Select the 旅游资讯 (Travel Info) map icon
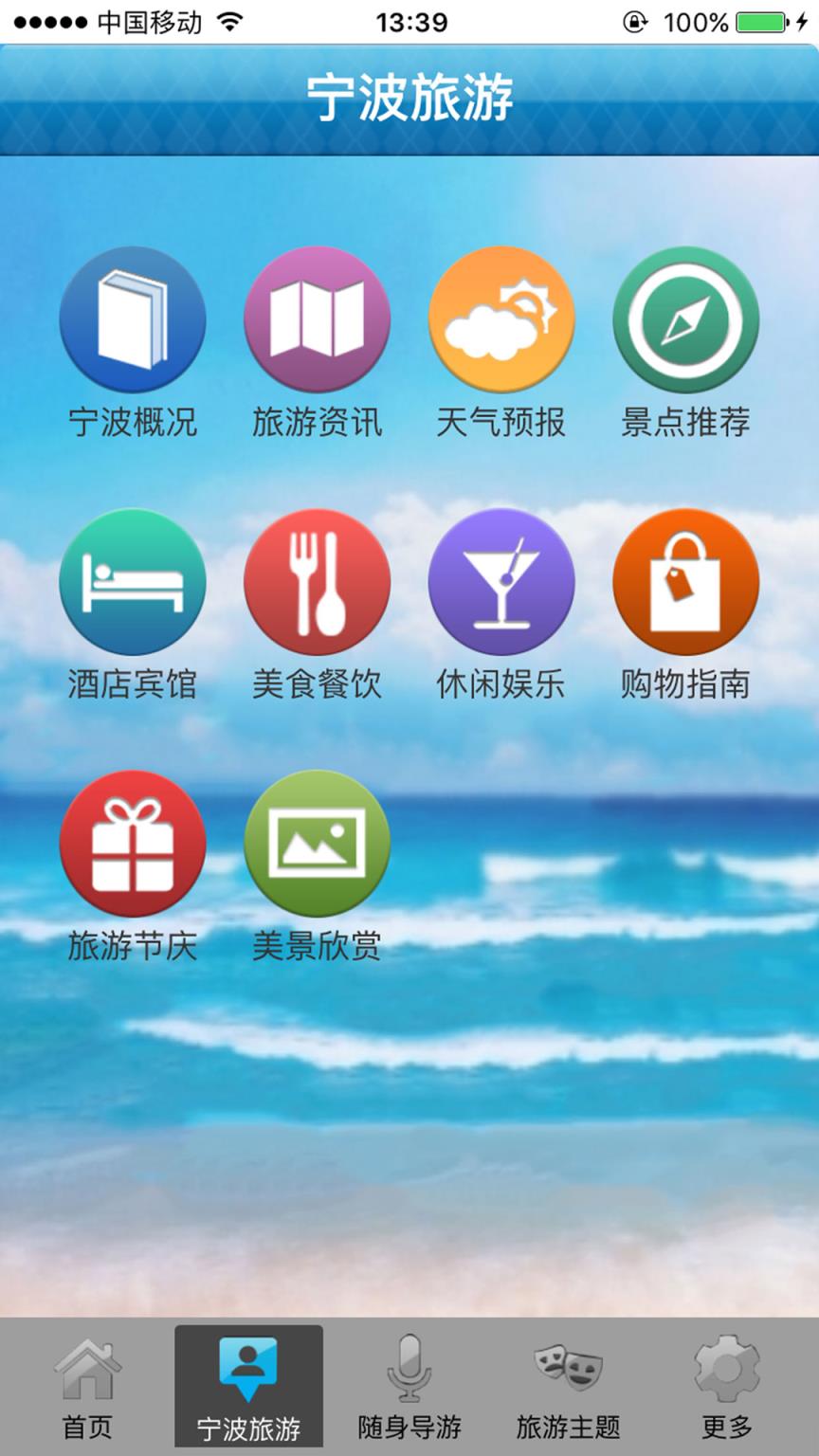 (x=318, y=320)
